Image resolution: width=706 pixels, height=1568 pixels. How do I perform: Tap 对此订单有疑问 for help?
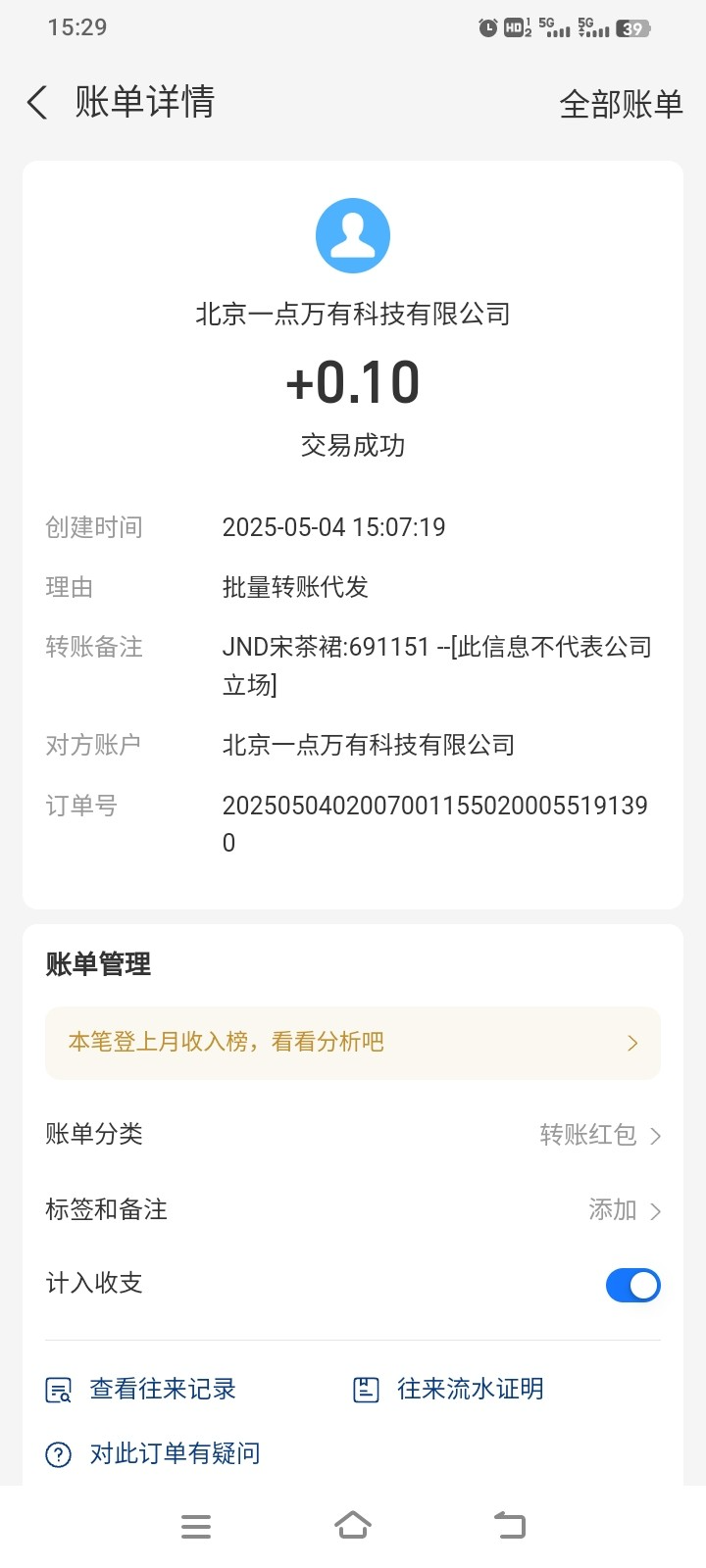click(x=155, y=1453)
